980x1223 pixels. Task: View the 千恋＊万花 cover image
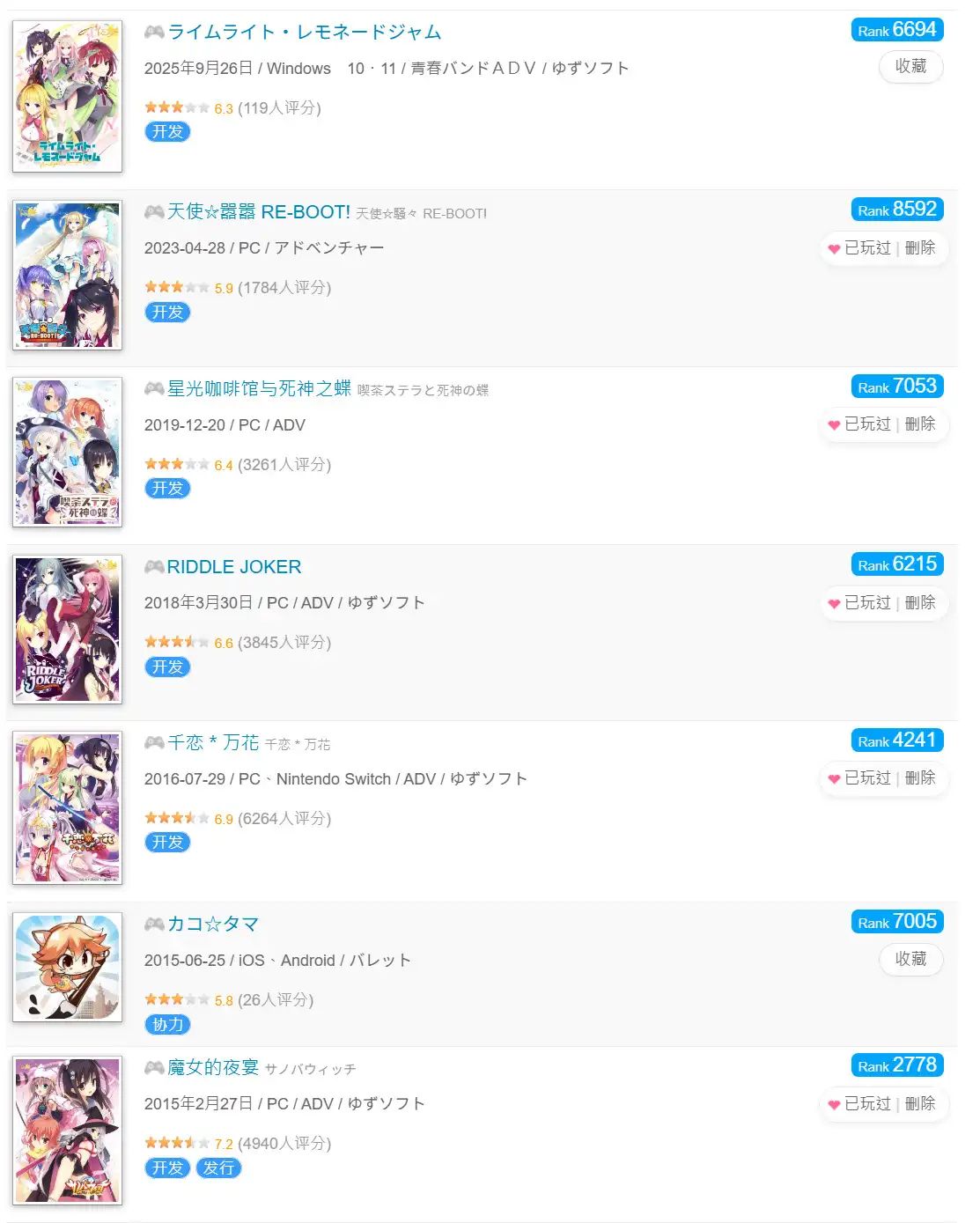(67, 807)
